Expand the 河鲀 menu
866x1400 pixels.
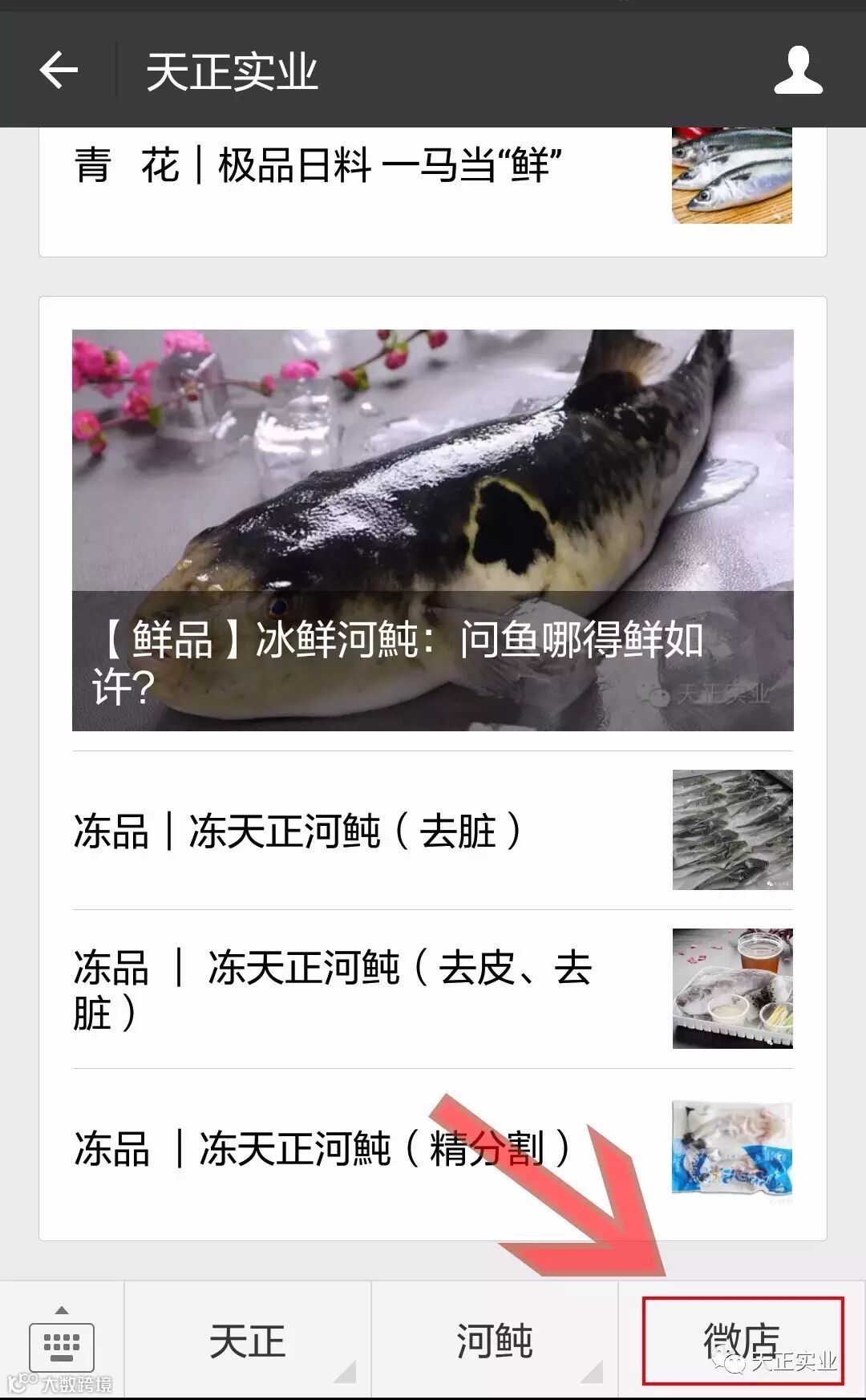tap(495, 1341)
